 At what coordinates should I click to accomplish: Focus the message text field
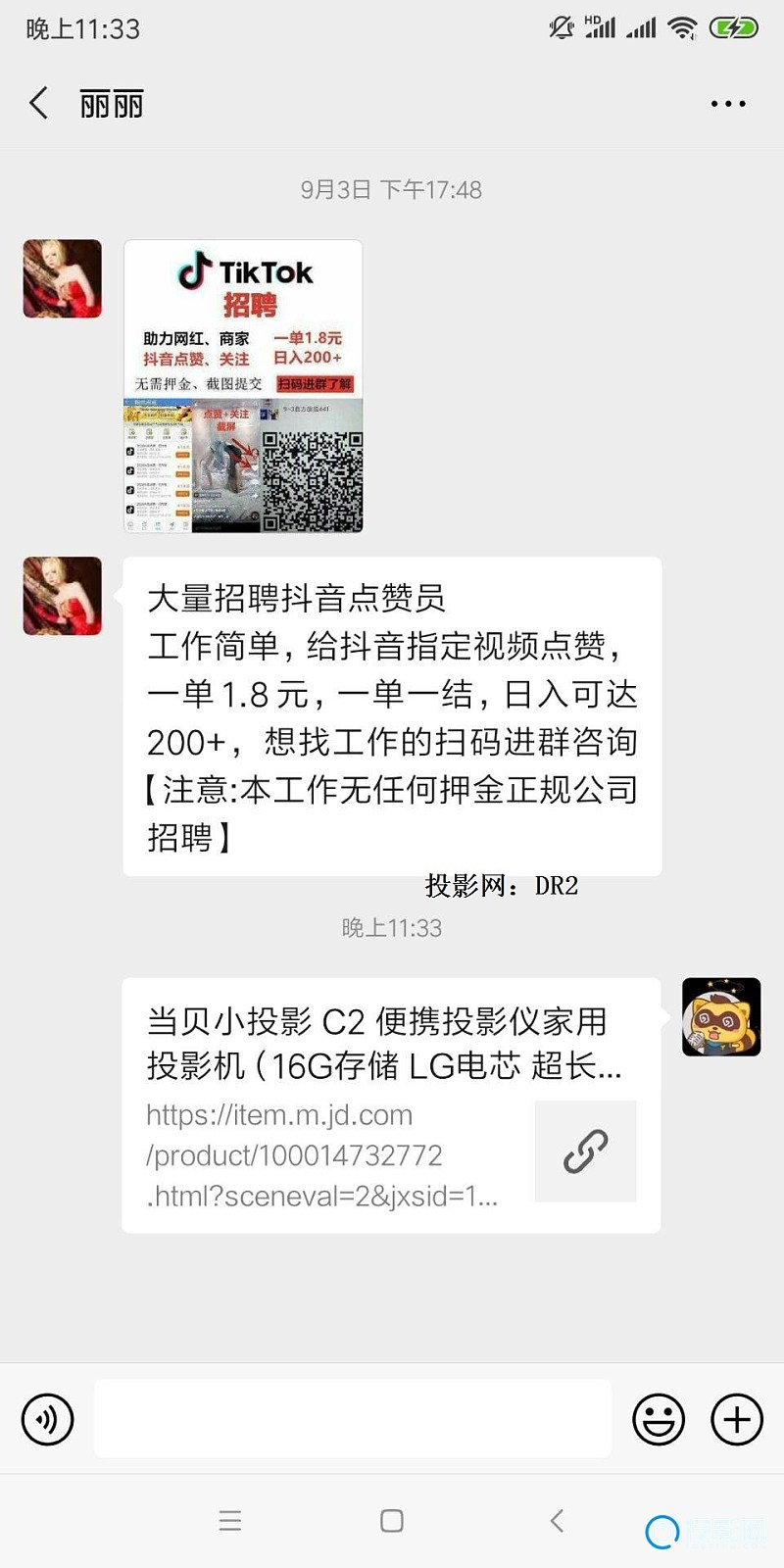[x=353, y=1418]
